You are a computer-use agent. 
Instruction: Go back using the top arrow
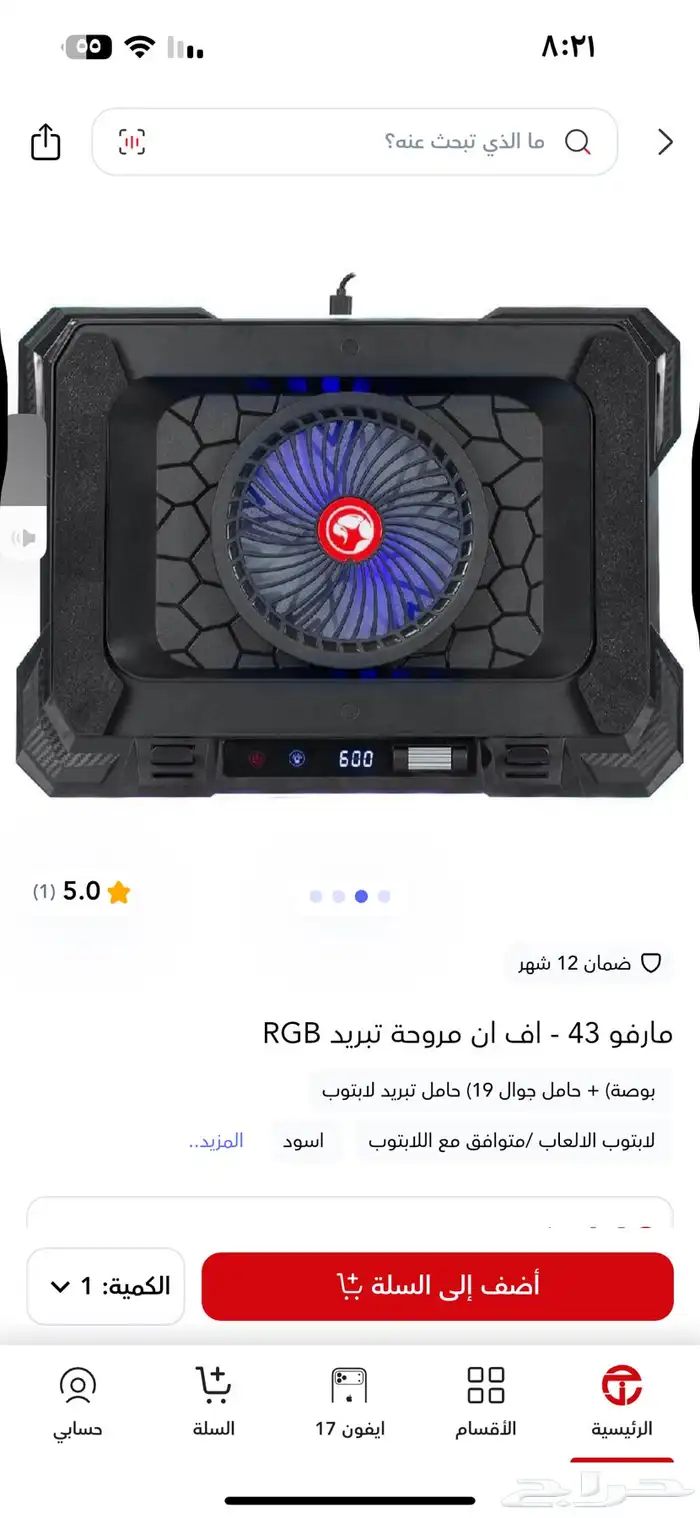(x=665, y=142)
